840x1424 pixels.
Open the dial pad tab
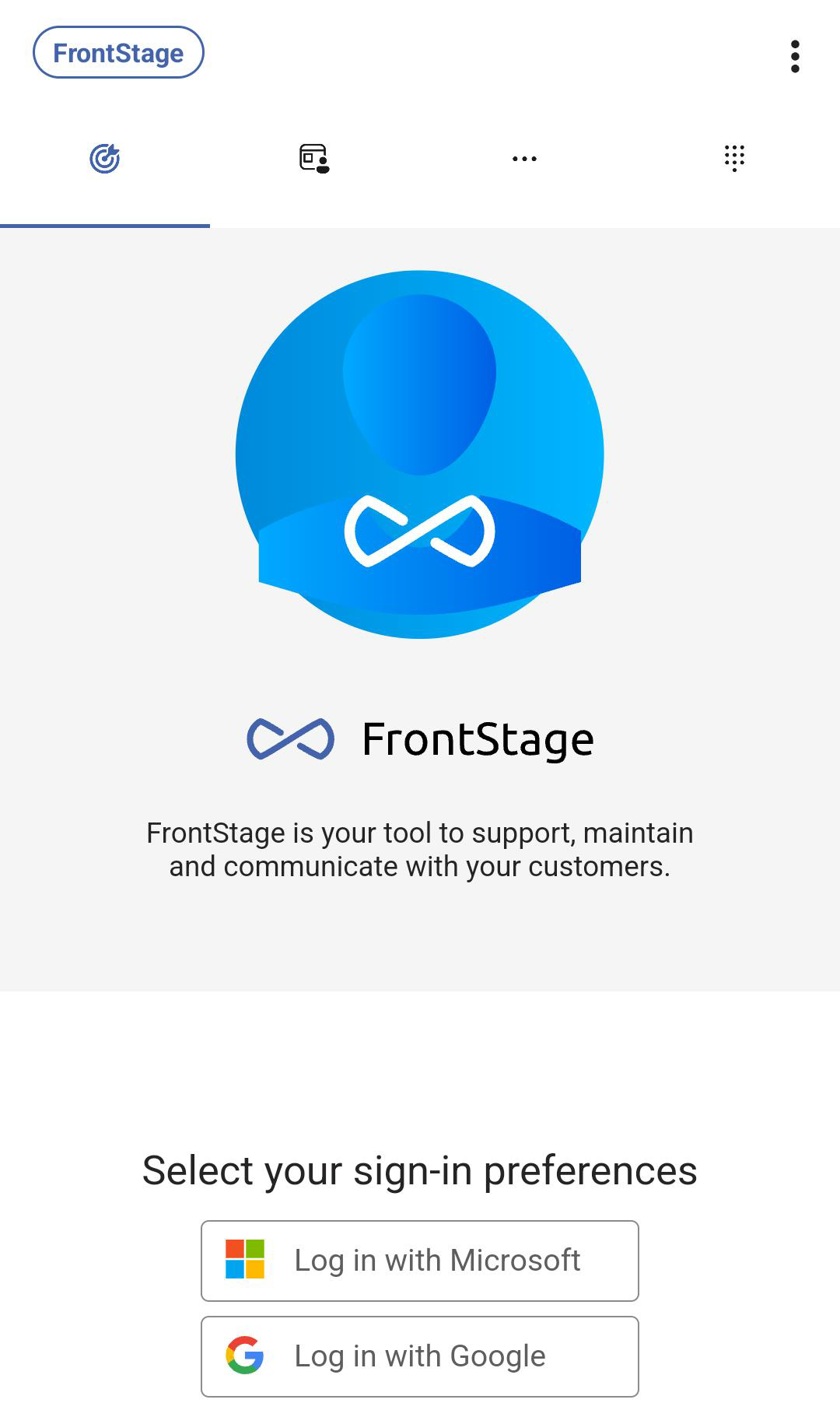[x=735, y=159]
